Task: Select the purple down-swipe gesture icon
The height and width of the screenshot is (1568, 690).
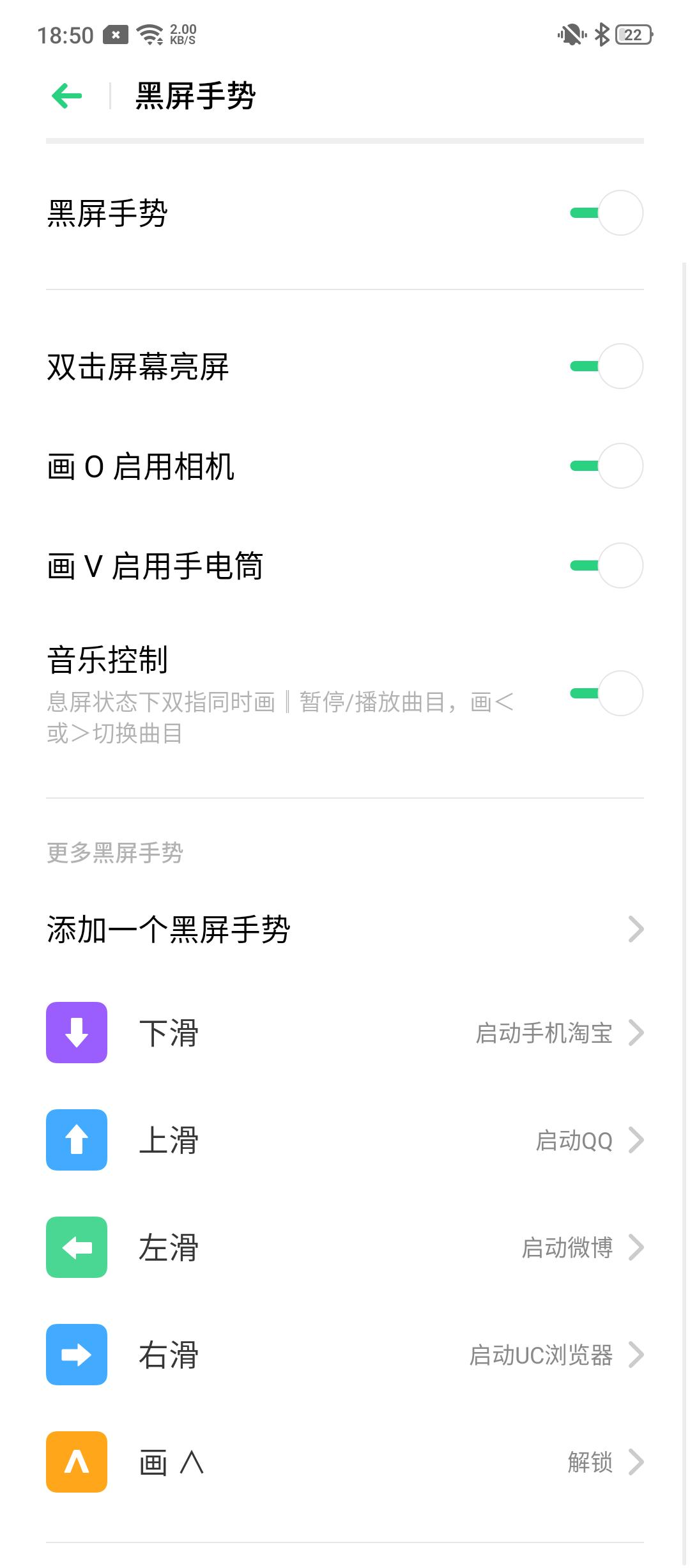Action: [x=76, y=1033]
